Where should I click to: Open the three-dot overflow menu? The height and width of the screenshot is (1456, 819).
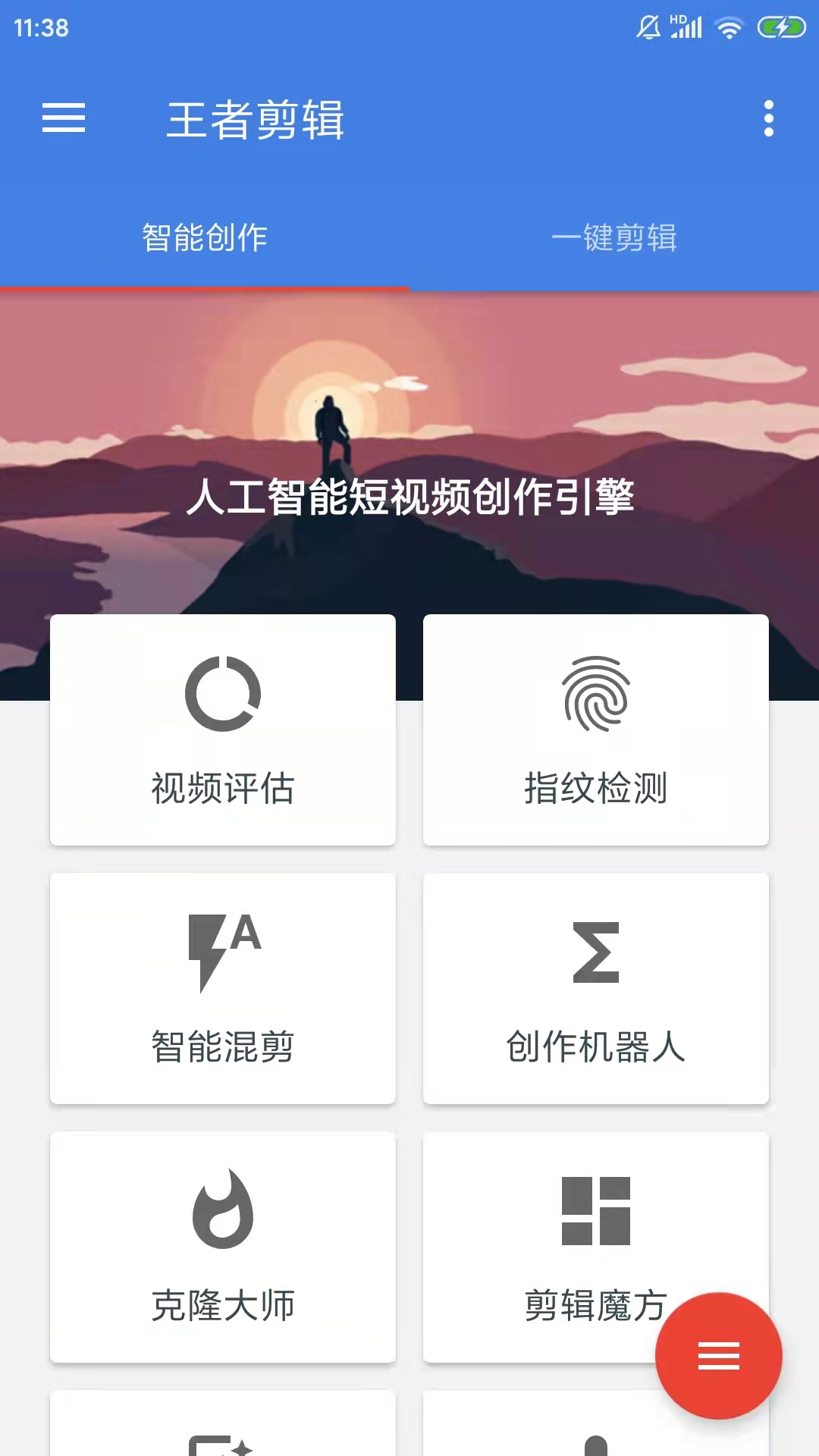768,119
